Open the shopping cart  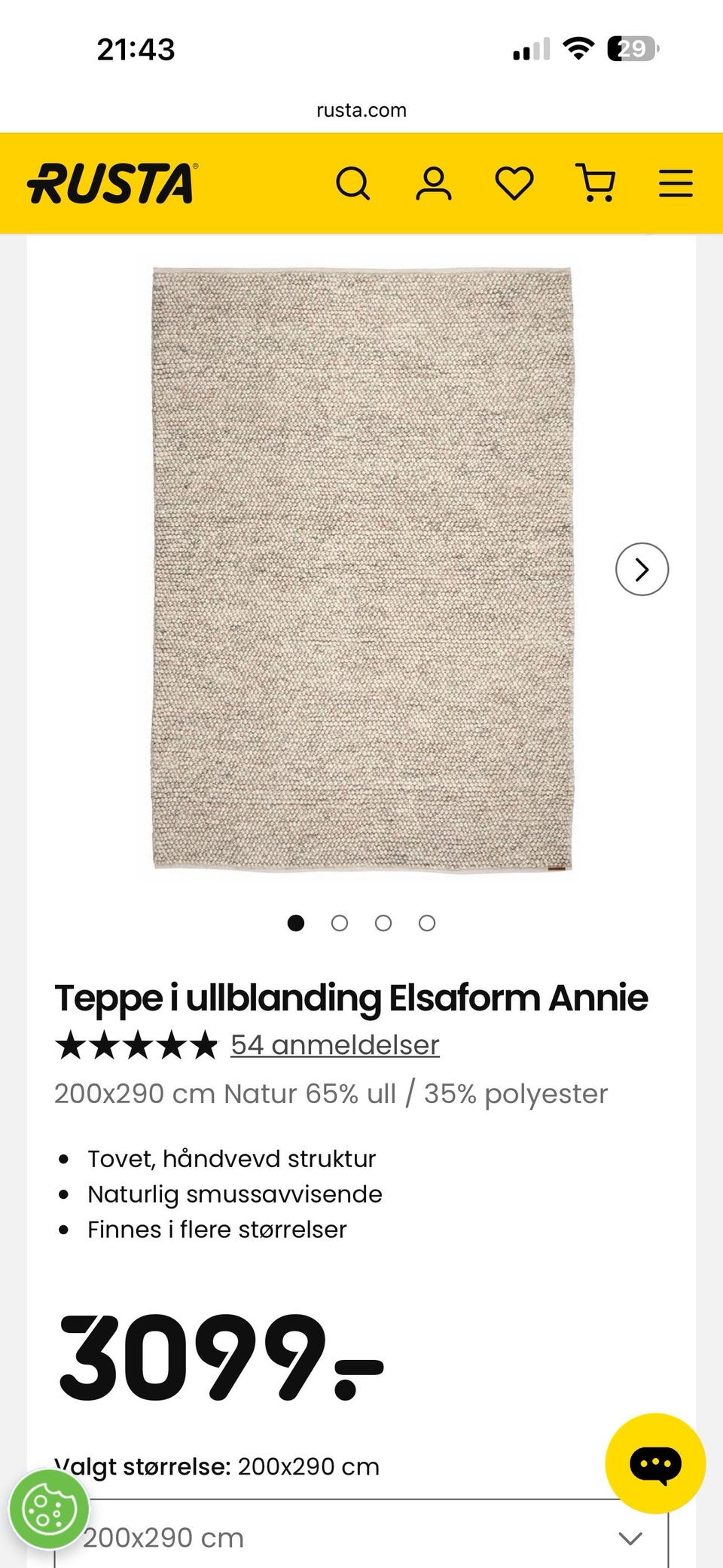(596, 183)
